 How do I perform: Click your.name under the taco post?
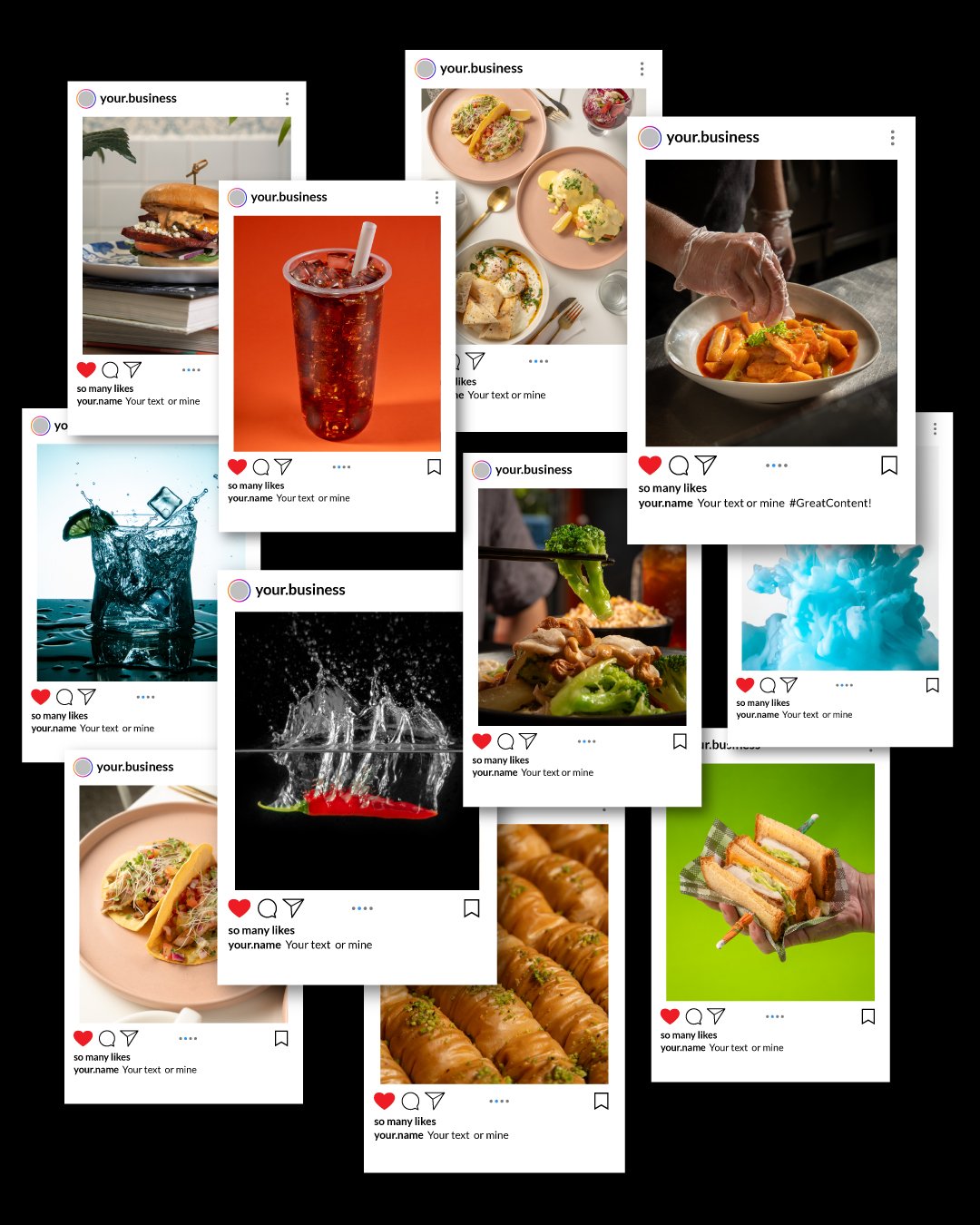[x=96, y=1070]
